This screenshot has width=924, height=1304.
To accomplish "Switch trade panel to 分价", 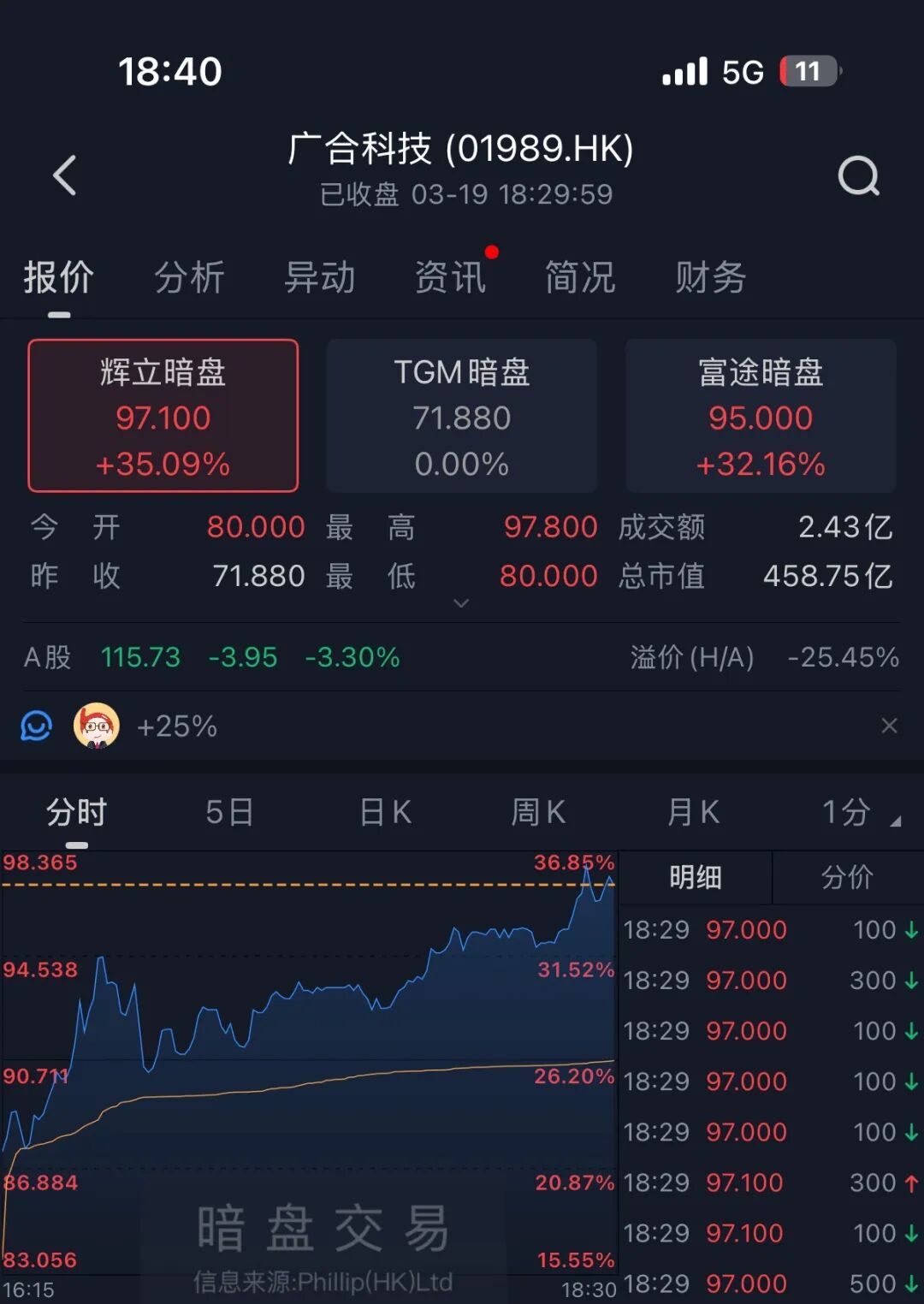I will [x=847, y=877].
